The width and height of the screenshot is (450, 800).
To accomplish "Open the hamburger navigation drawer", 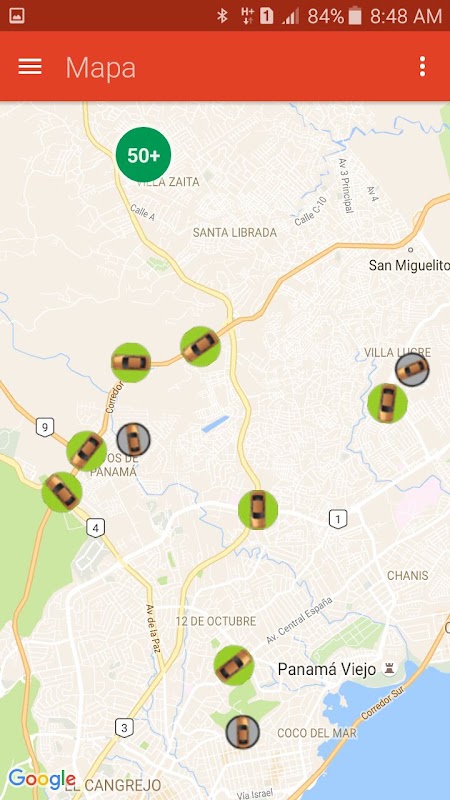I will 30,67.
